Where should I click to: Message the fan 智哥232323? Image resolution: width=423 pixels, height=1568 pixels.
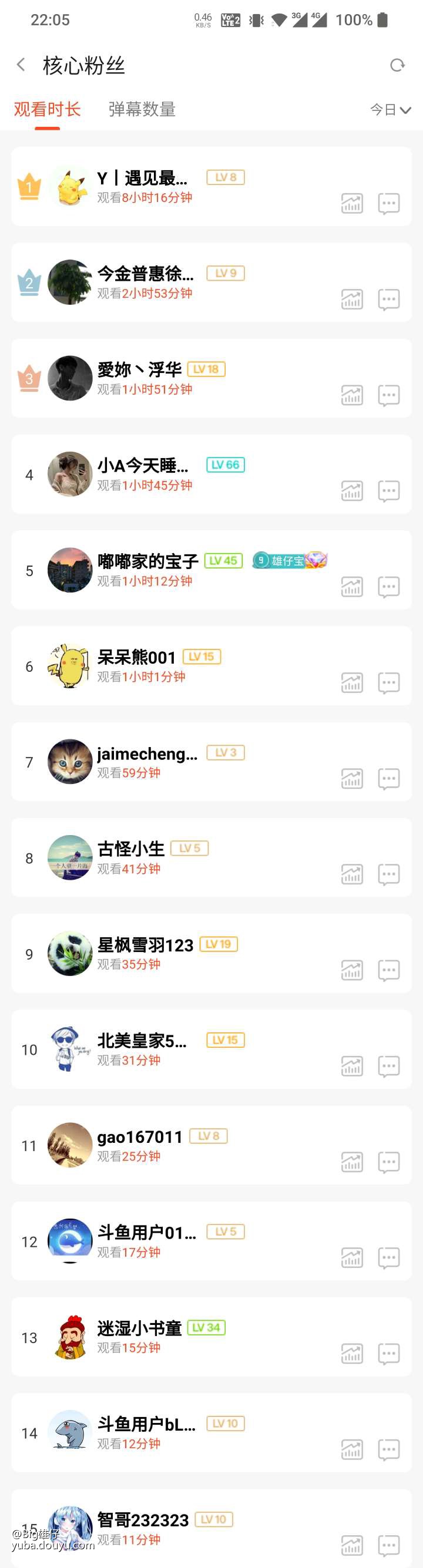click(389, 1546)
